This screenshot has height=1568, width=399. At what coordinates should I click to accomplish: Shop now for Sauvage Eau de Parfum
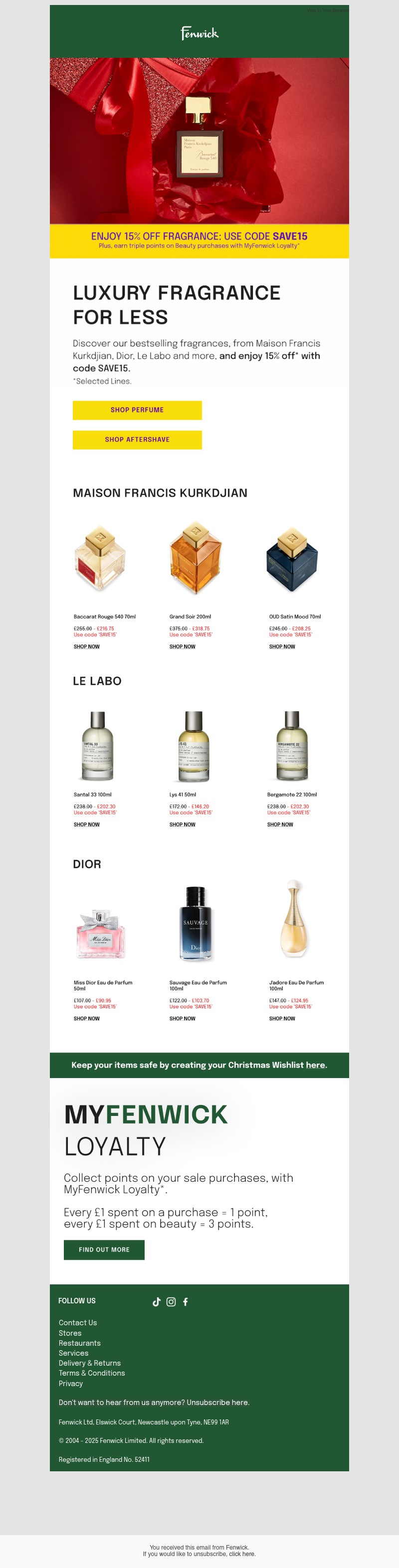[182, 1018]
